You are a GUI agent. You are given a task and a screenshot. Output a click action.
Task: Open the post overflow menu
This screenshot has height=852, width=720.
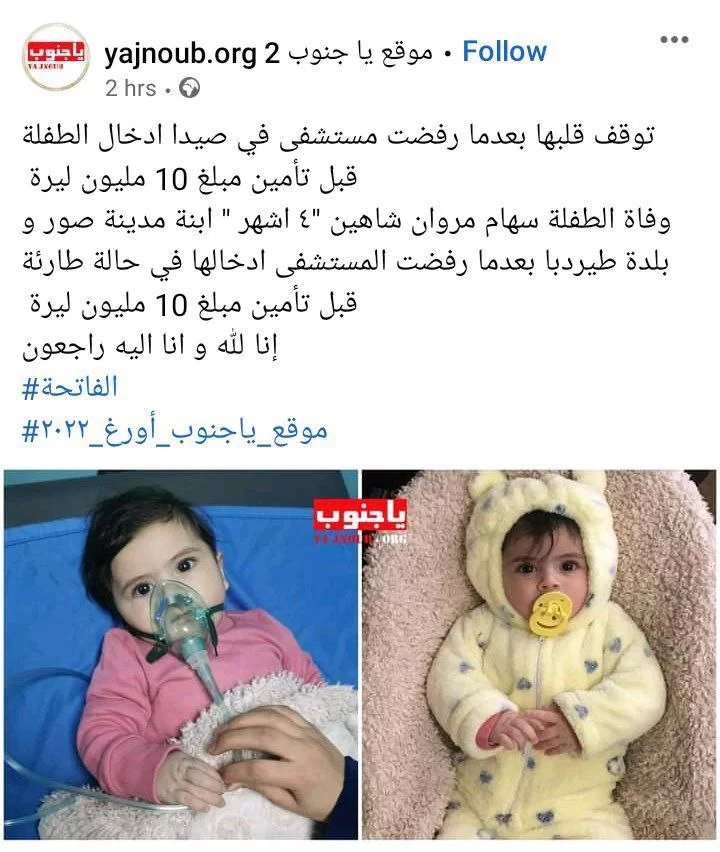pos(673,40)
